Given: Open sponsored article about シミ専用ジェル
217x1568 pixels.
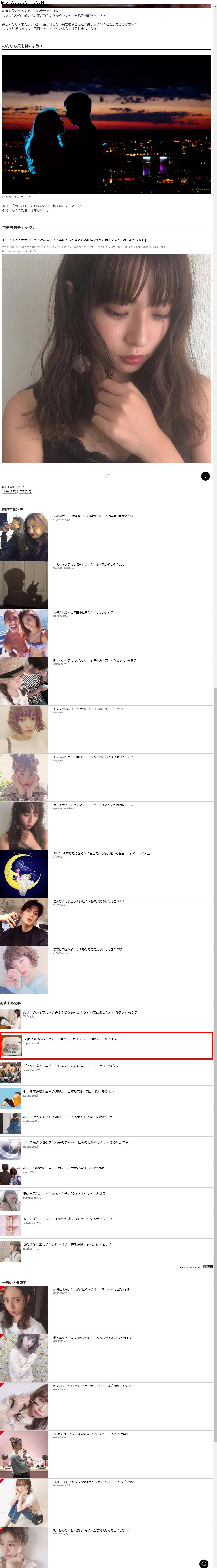Looking at the screenshot, I should tap(73, 1039).
